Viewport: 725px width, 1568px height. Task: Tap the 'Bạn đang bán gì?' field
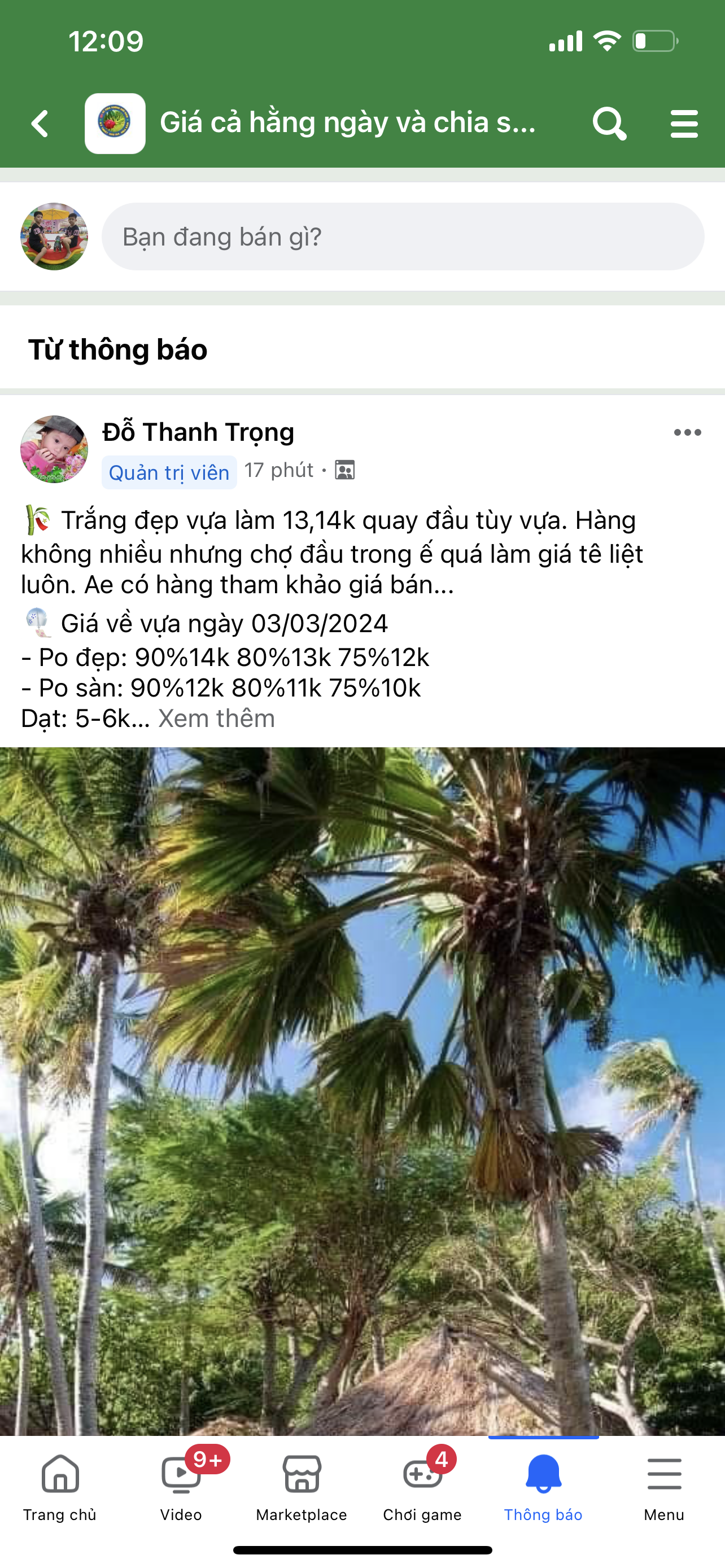tap(403, 237)
